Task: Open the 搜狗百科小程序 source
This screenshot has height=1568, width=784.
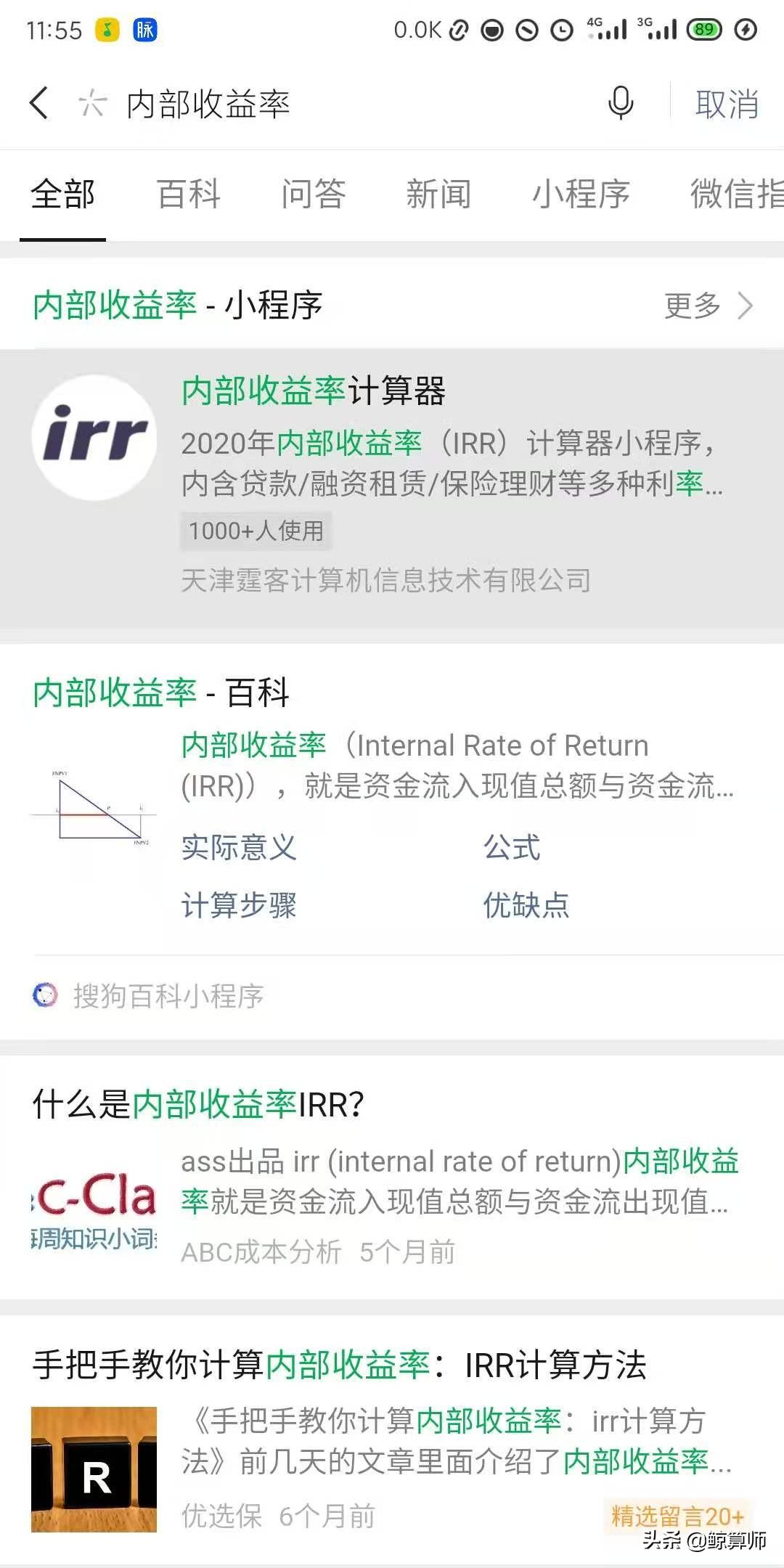Action: point(148,996)
